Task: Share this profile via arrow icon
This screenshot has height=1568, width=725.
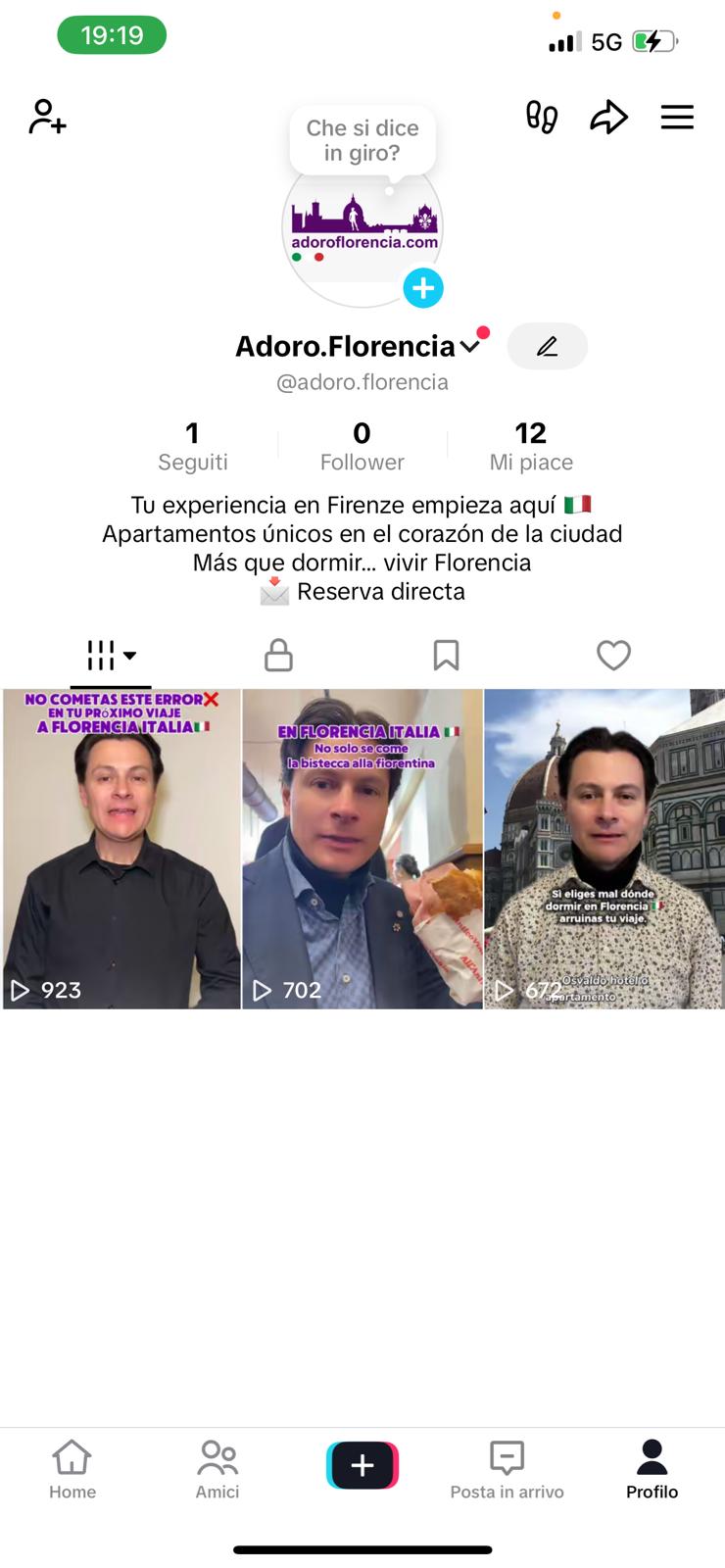Action: [608, 118]
